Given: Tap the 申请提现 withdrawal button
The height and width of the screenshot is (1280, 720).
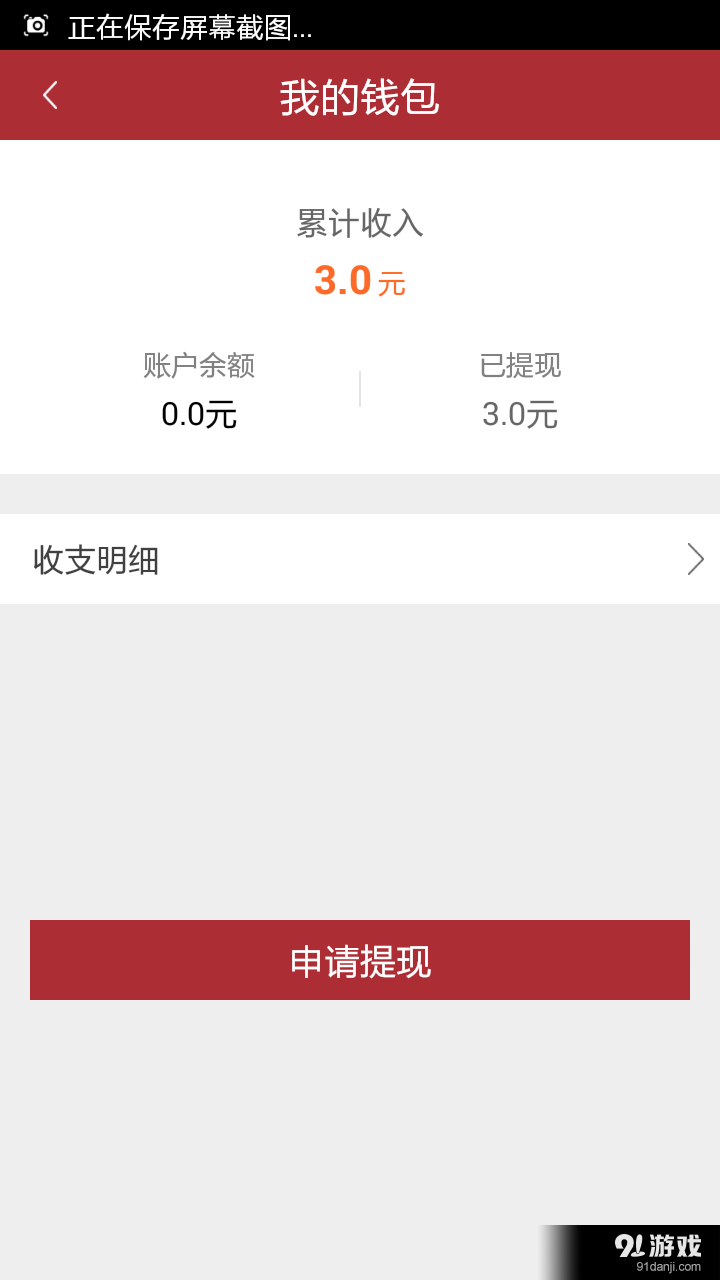Looking at the screenshot, I should pyautogui.click(x=359, y=959).
